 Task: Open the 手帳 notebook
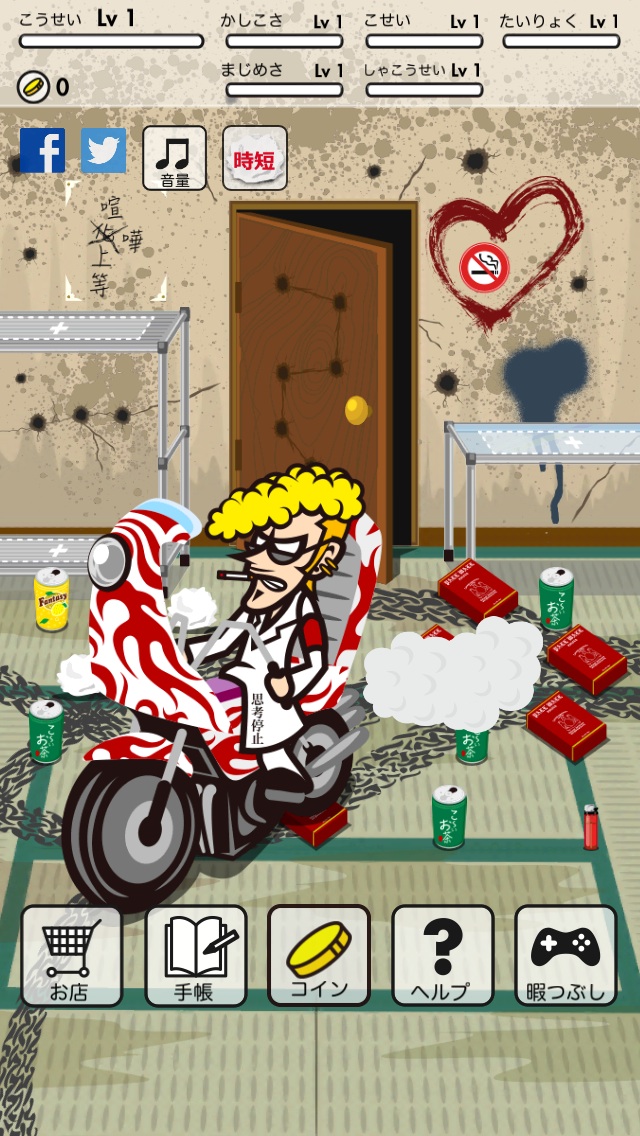[196, 955]
